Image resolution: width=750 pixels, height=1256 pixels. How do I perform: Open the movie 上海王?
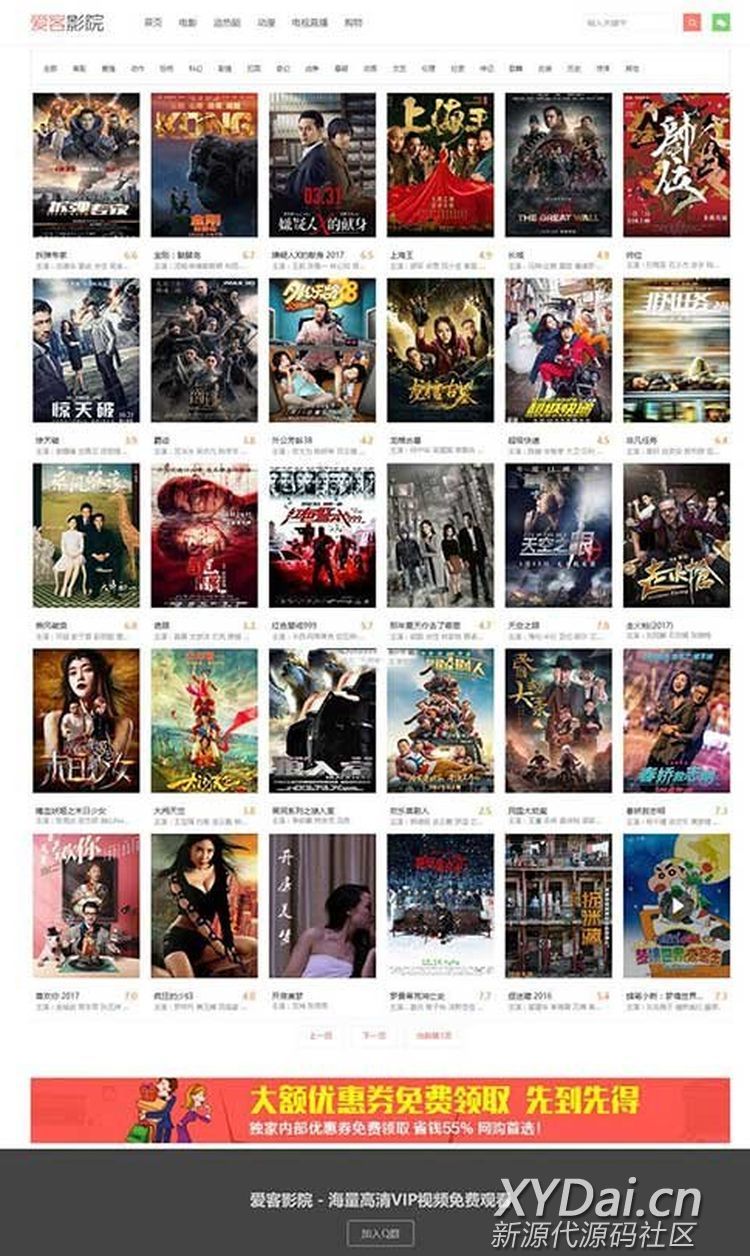point(440,165)
